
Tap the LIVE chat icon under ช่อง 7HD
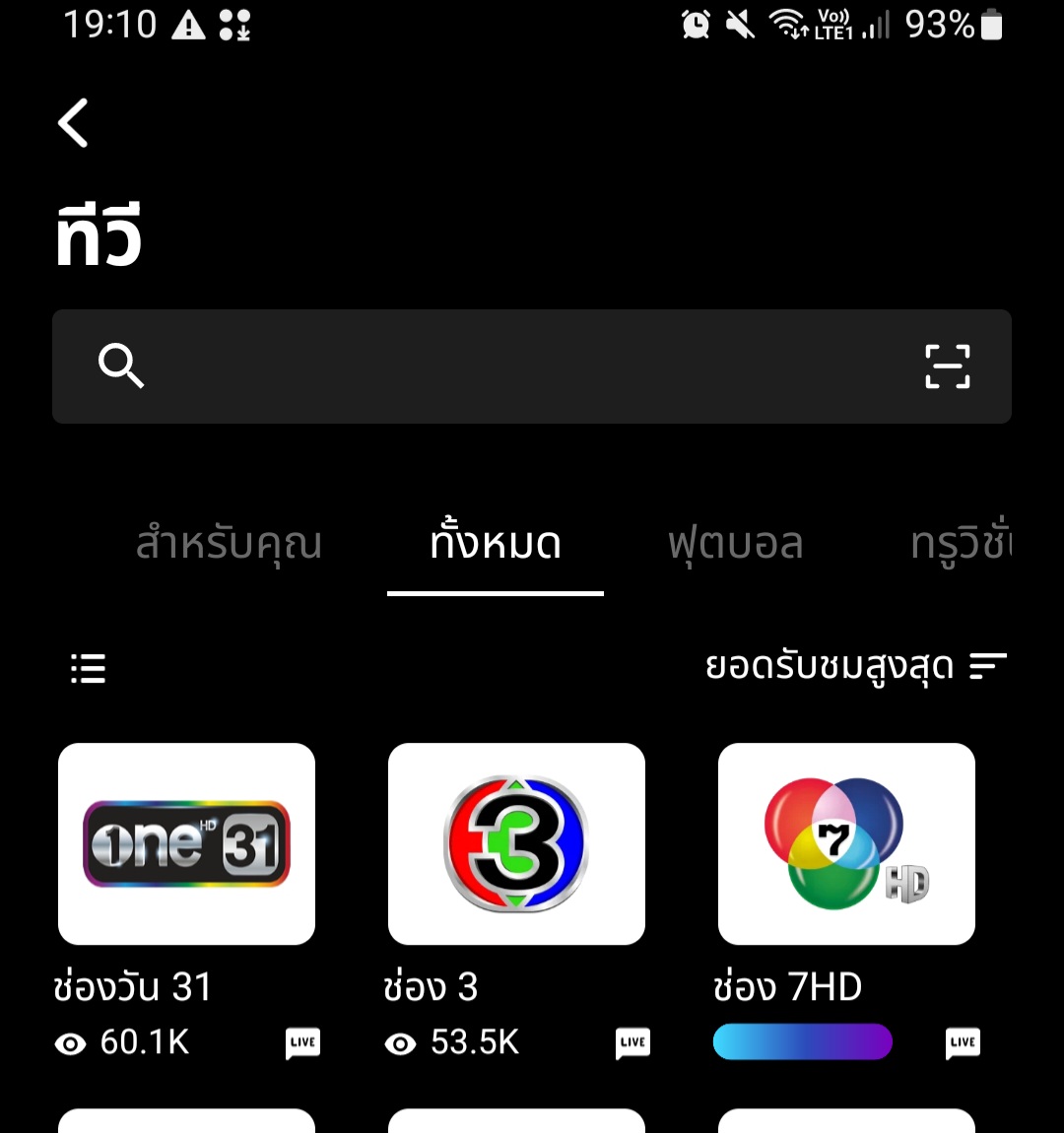pyautogui.click(x=964, y=1042)
